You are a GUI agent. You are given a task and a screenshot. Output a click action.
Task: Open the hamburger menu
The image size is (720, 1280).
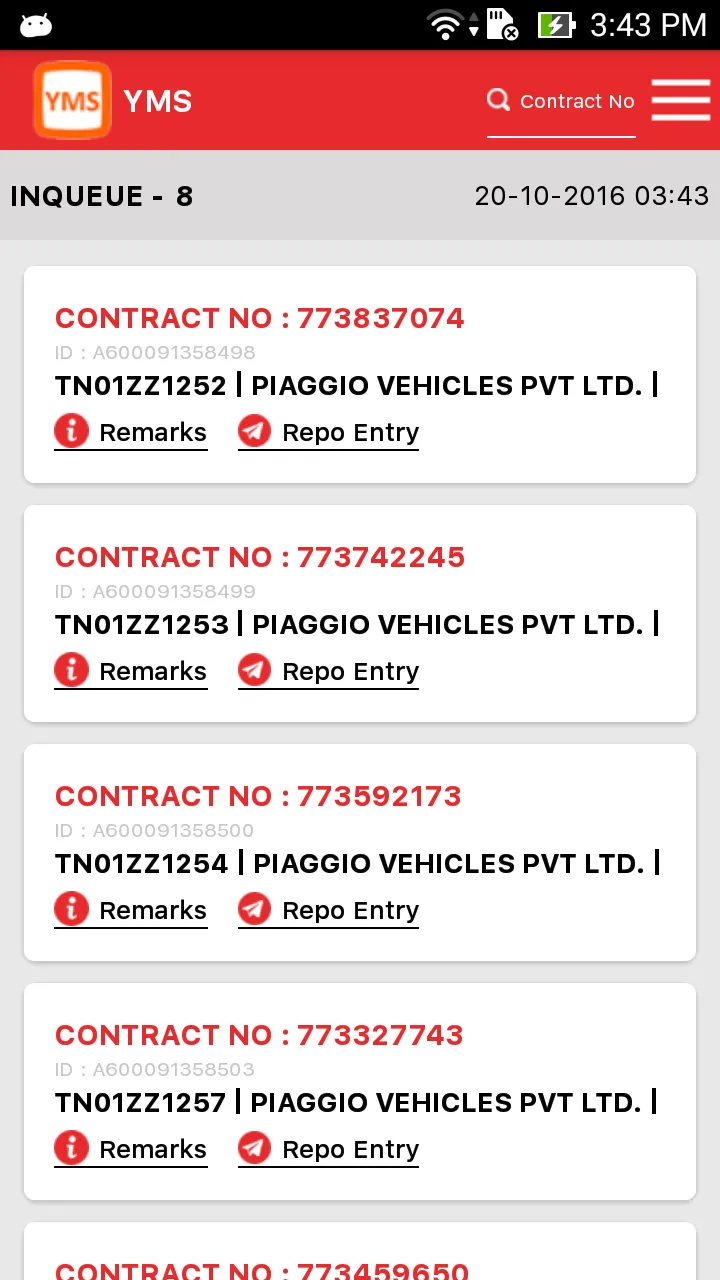[x=680, y=100]
